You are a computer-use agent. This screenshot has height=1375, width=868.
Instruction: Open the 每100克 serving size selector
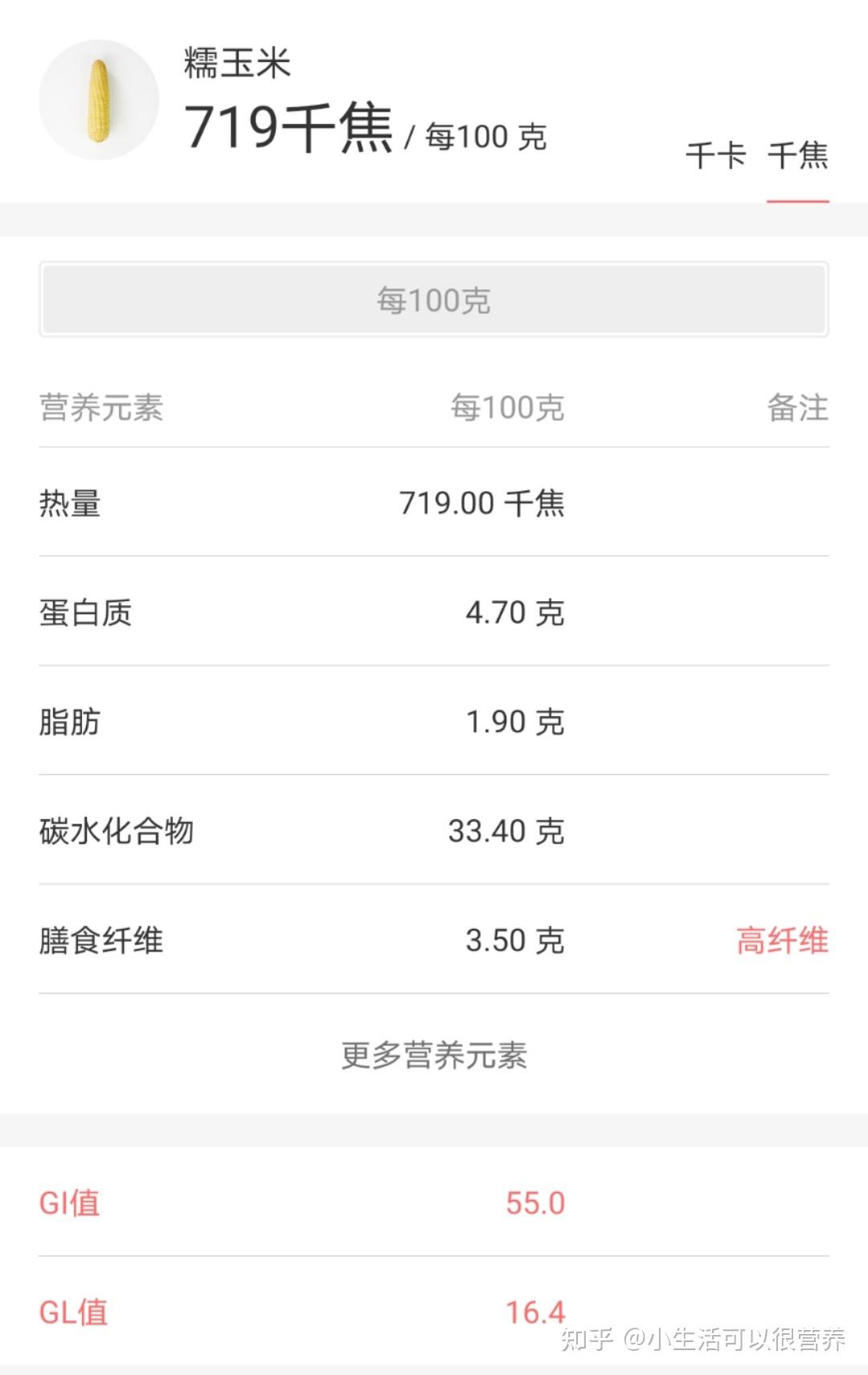434,300
